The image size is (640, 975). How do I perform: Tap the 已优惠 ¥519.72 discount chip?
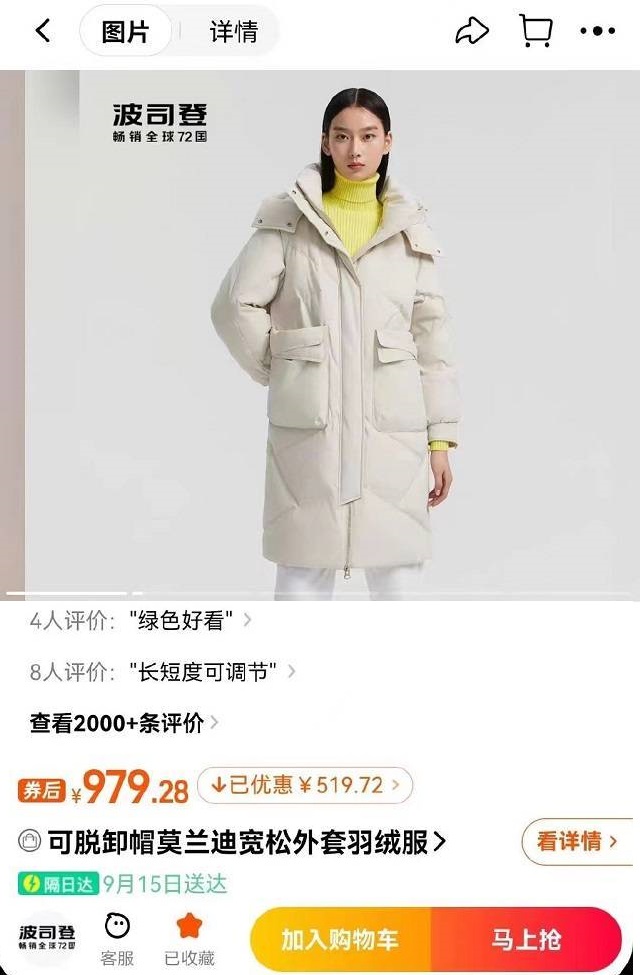coord(305,785)
